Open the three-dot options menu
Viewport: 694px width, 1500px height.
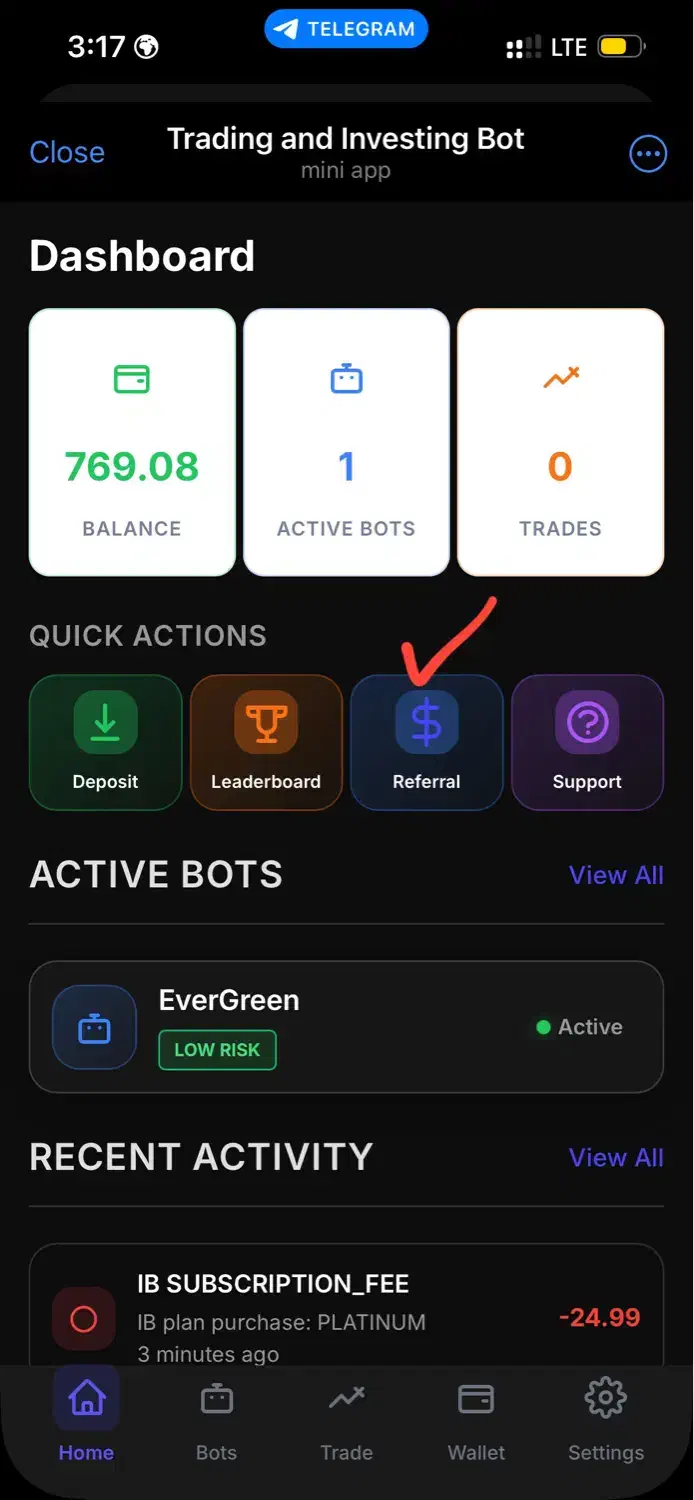point(647,154)
